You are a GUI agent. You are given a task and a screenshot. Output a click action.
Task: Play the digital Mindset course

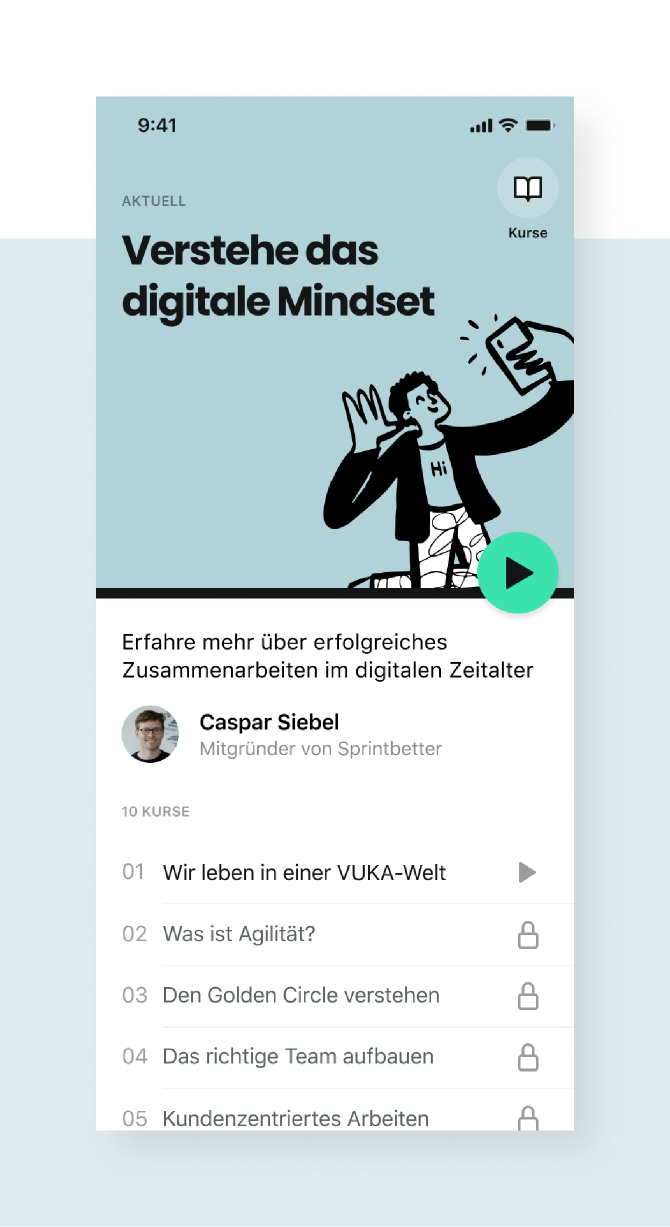click(517, 573)
